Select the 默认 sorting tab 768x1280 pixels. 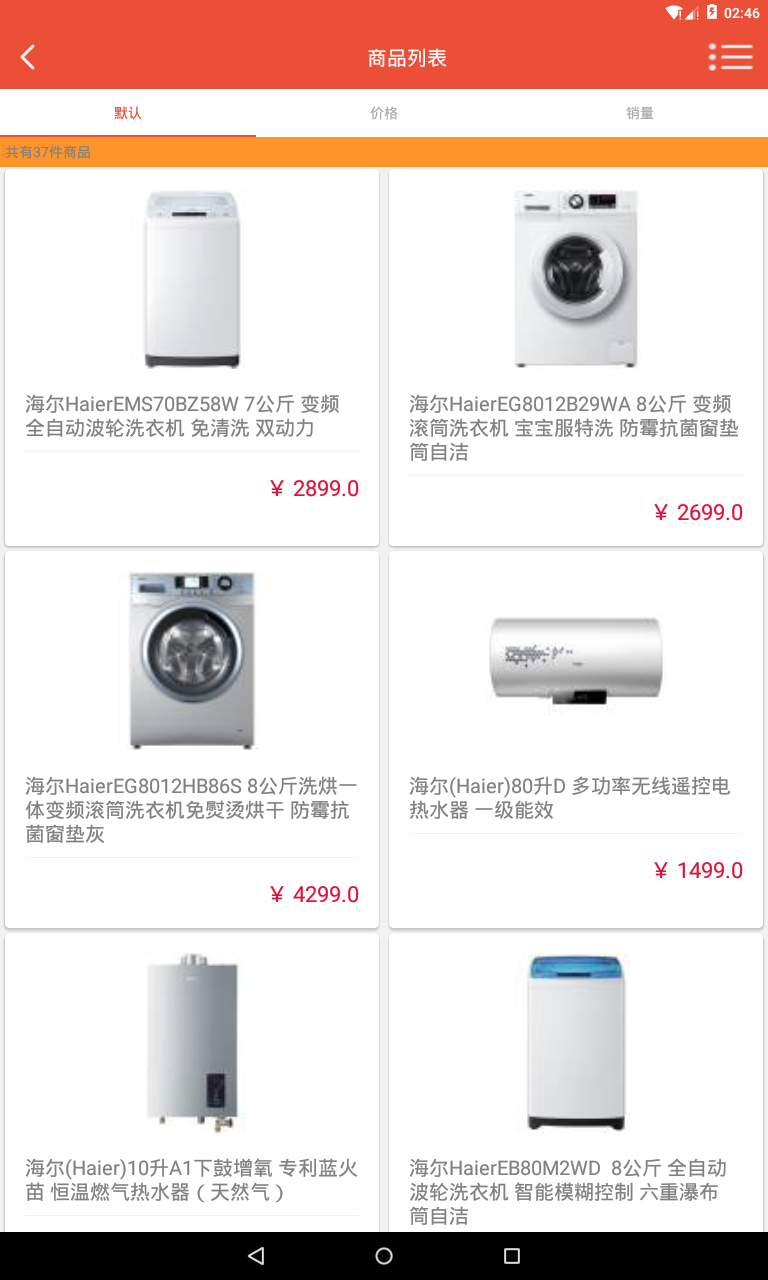click(x=128, y=113)
